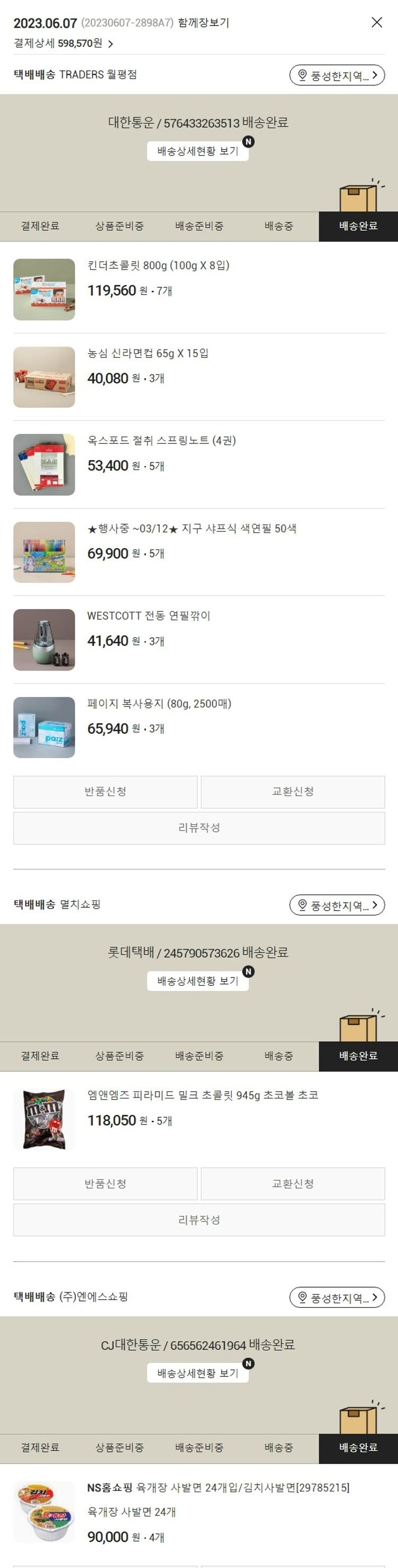This screenshot has width=398, height=1568.
Task: Write a review for the 멸치쇼핑 order
Action: (199, 1220)
